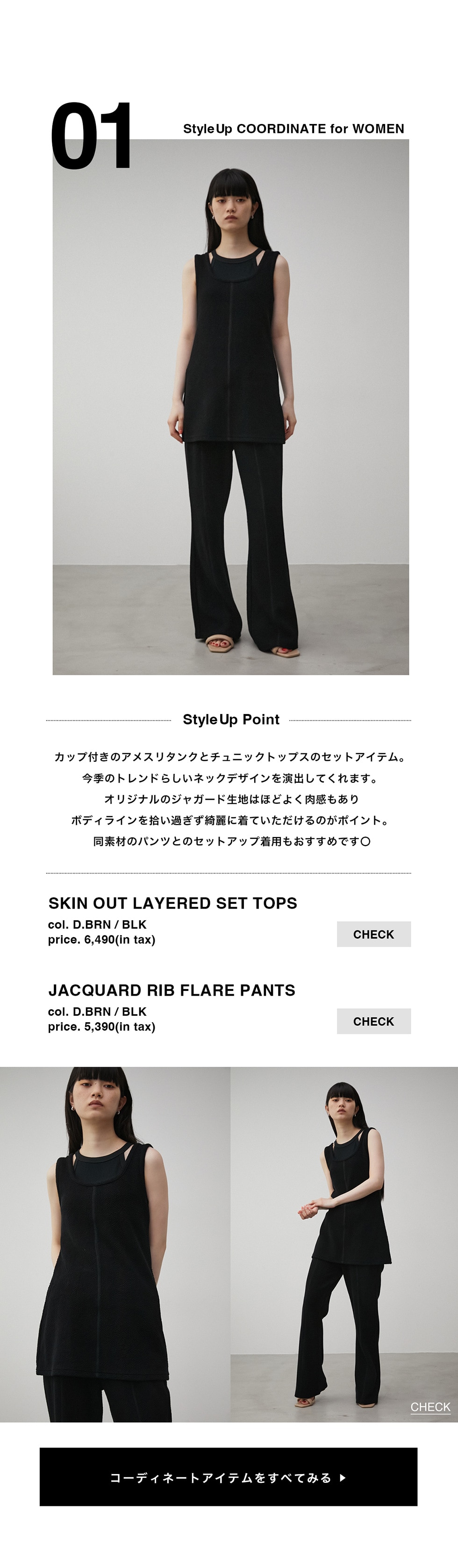Tap CHECK for Jacquard Rib Flare Pants
The width and height of the screenshot is (458, 1568).
tap(373, 1021)
